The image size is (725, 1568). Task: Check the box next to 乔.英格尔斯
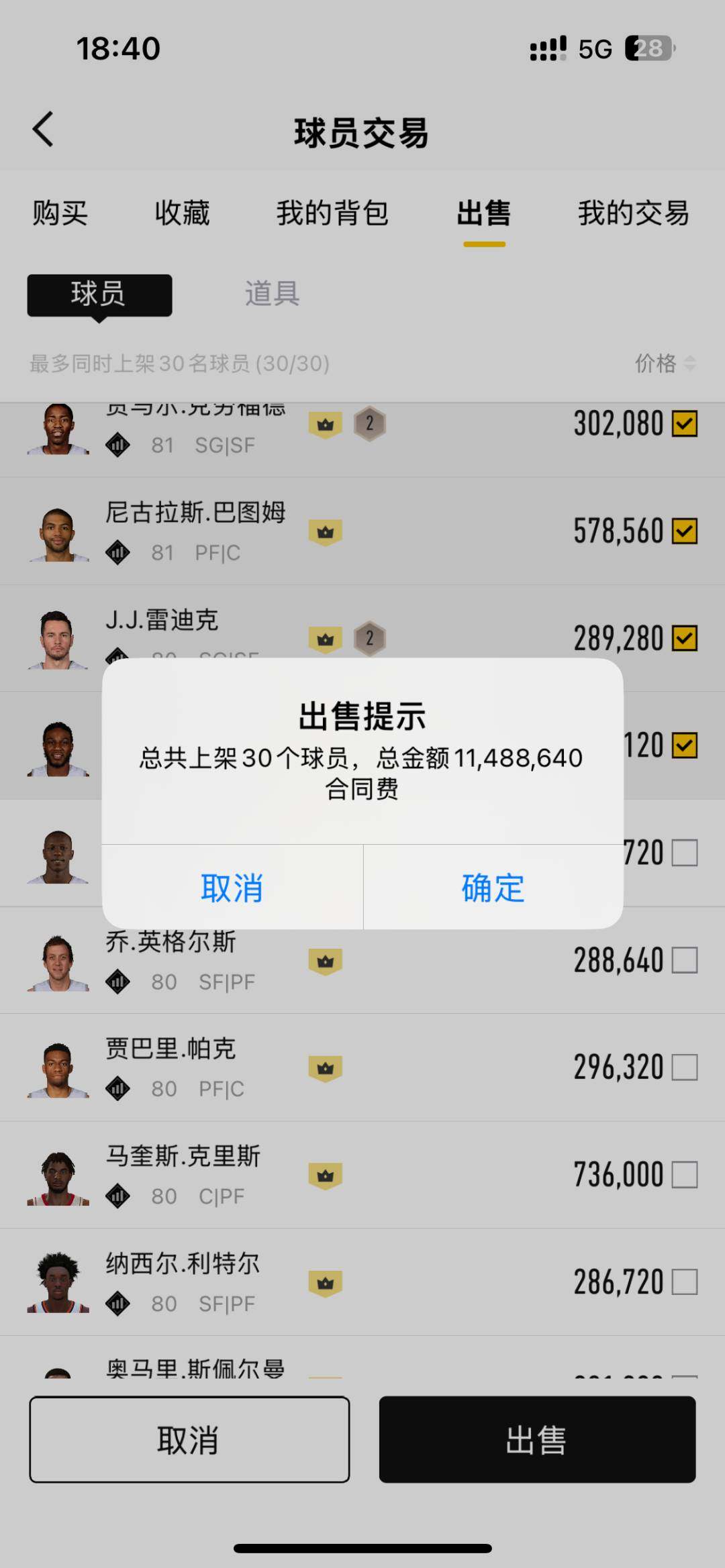685,959
